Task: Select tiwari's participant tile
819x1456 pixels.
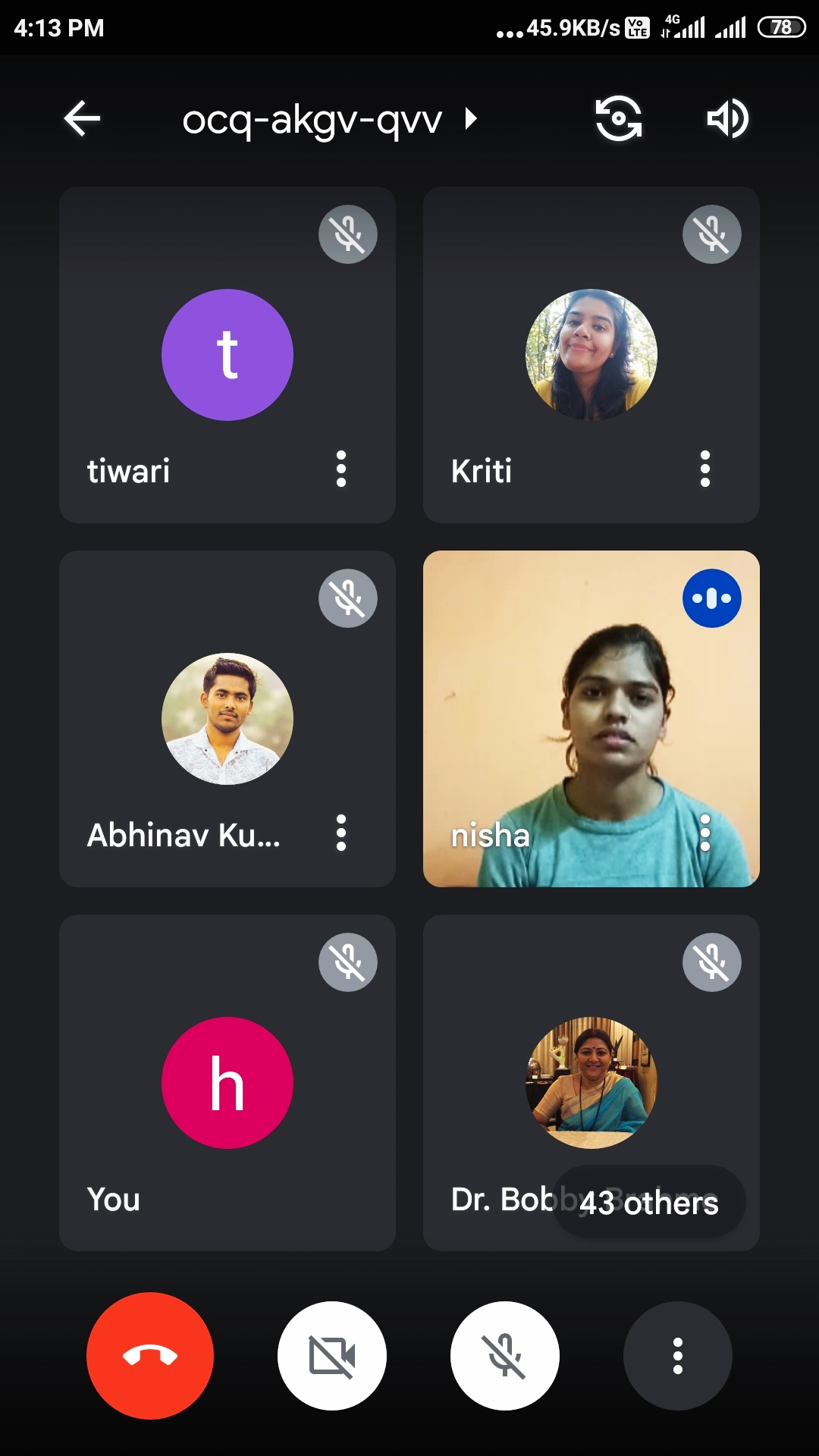Action: coord(227,354)
